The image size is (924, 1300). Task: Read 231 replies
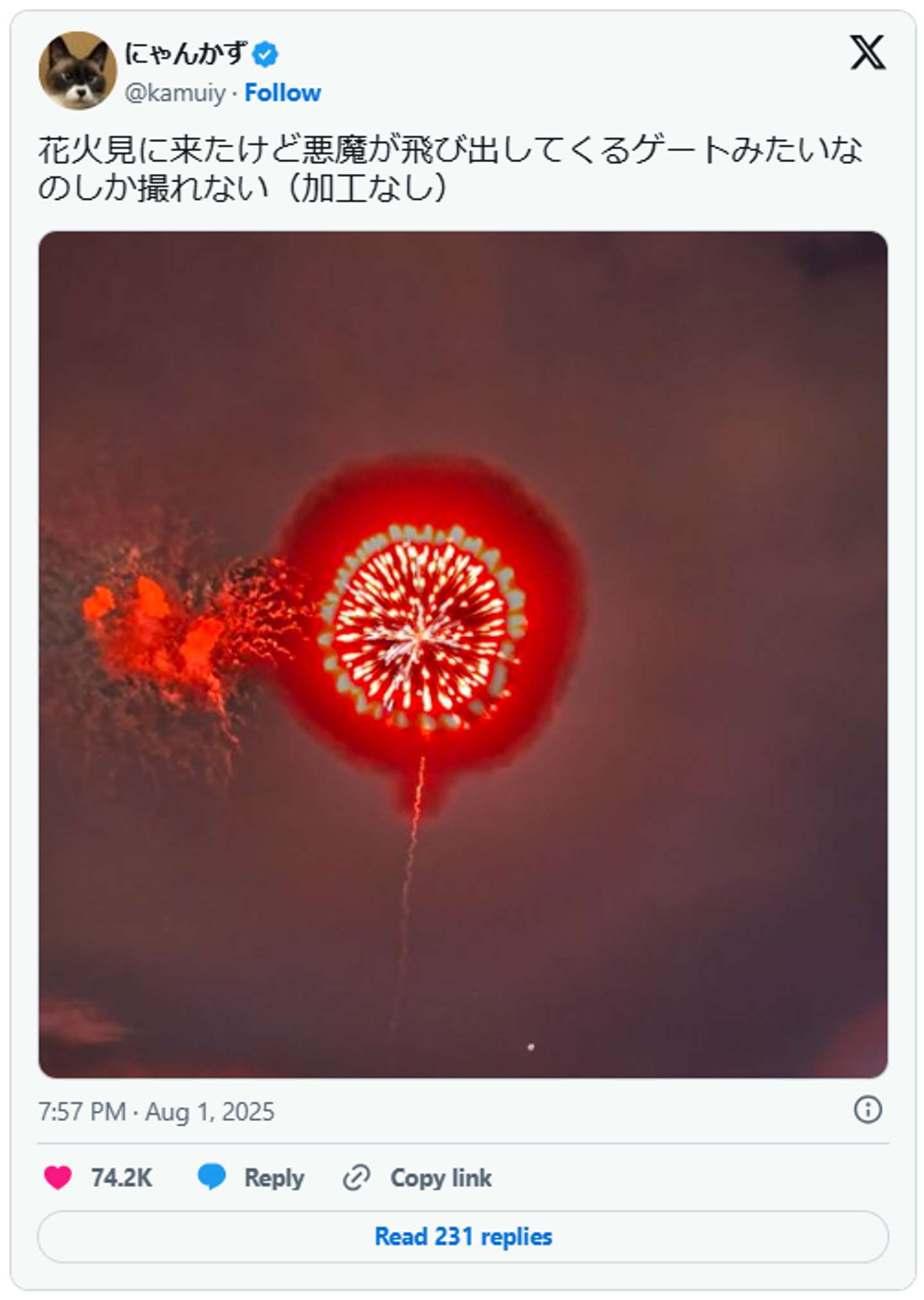pyautogui.click(x=463, y=1236)
